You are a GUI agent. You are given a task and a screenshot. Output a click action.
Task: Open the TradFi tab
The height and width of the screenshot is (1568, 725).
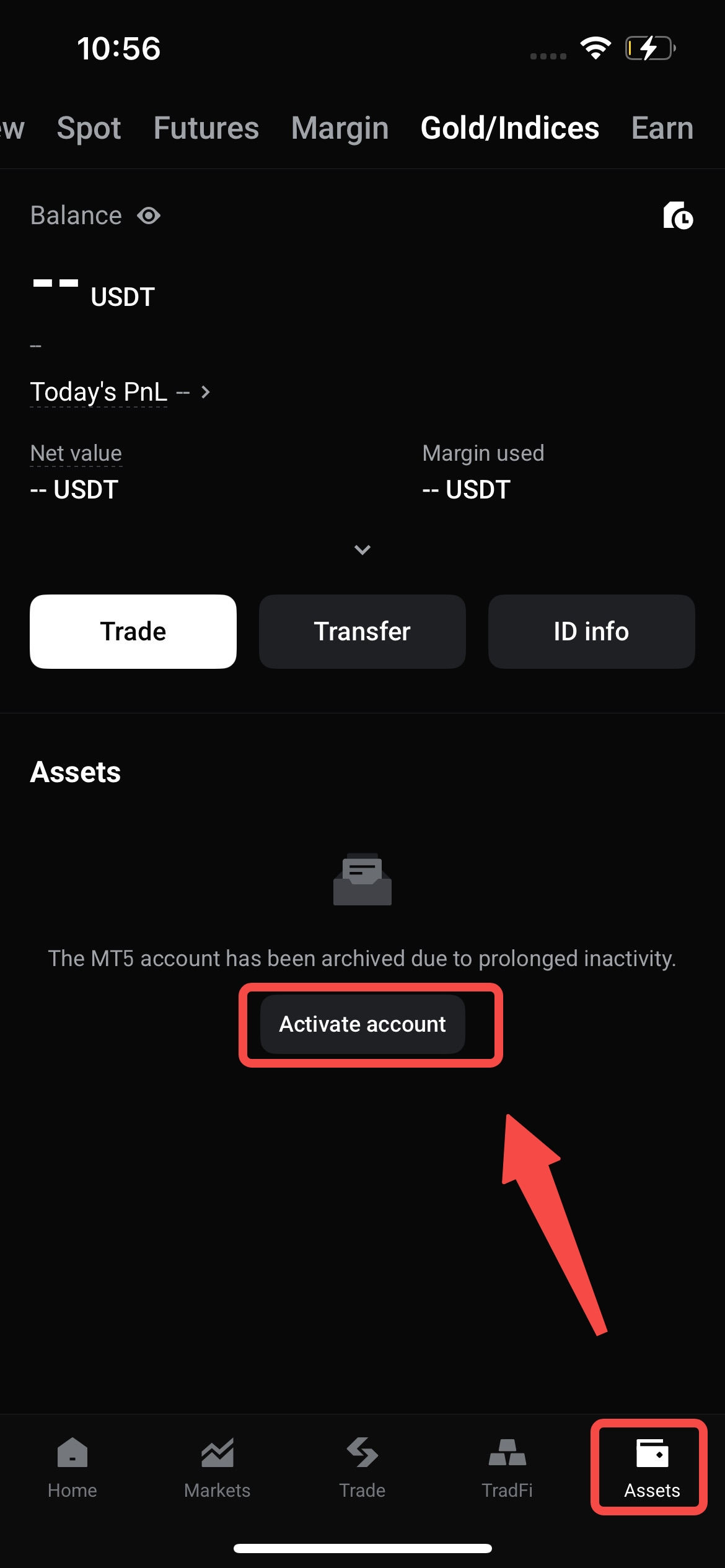[507, 1468]
